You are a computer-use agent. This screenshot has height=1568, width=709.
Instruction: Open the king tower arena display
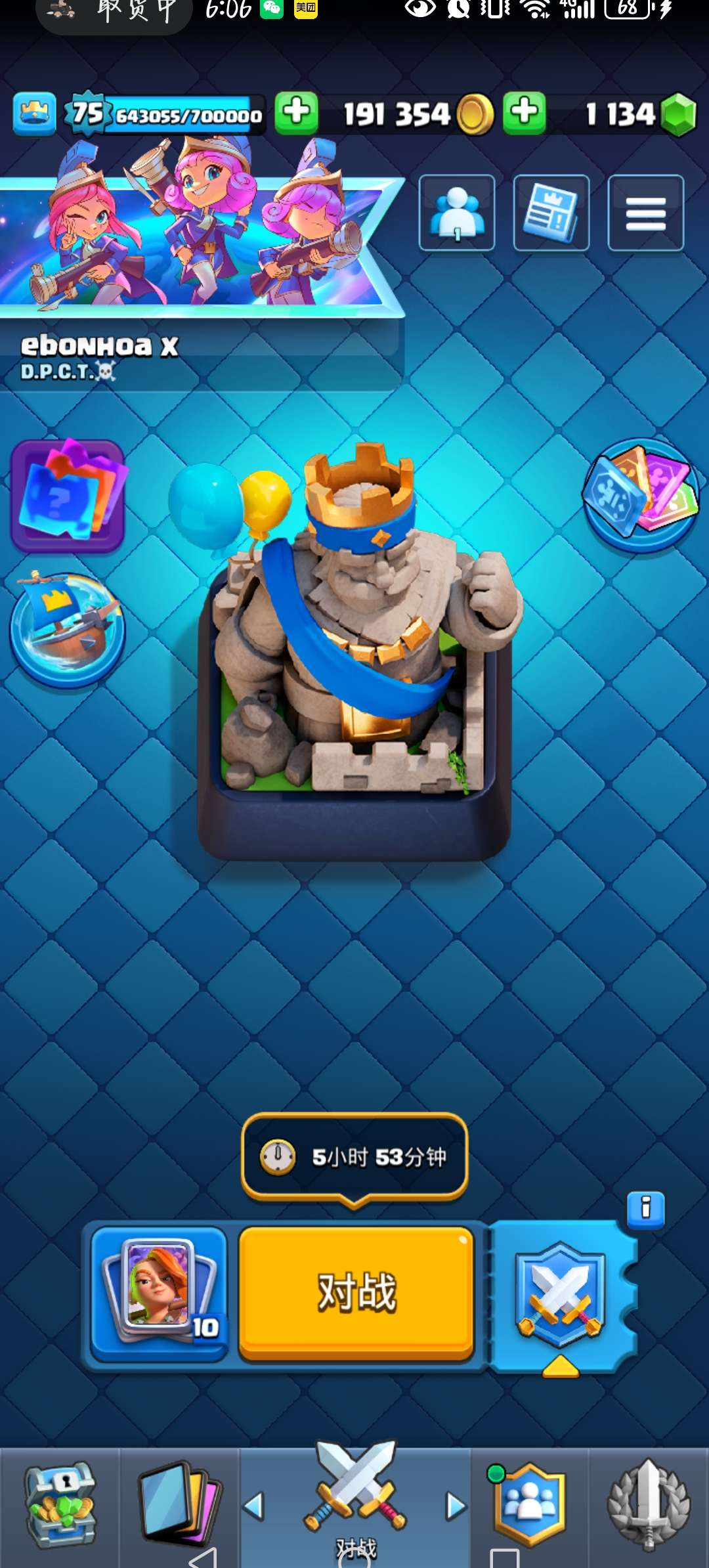(354, 650)
